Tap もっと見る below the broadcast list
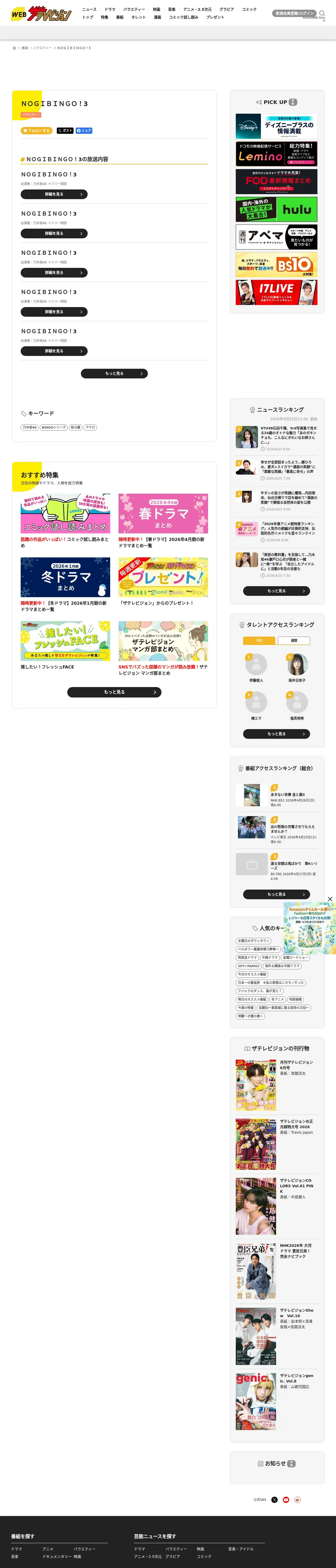 click(114, 374)
